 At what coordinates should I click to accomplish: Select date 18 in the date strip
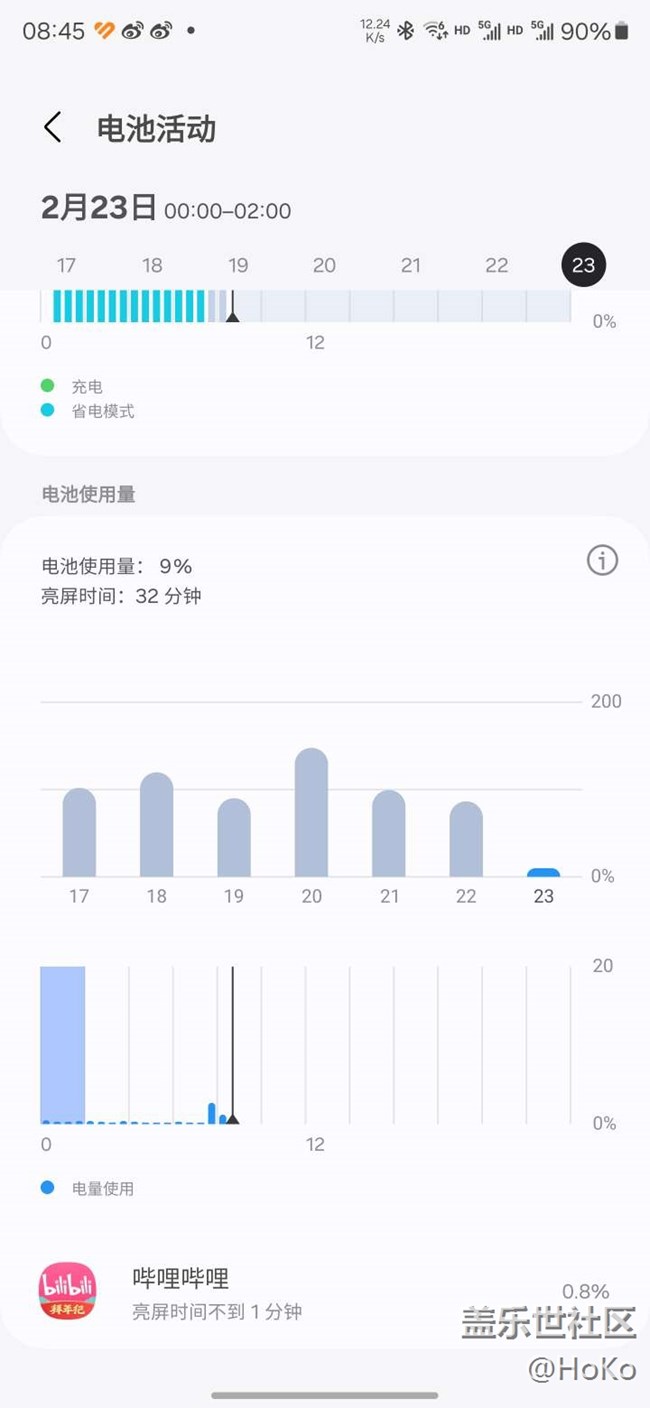point(152,265)
